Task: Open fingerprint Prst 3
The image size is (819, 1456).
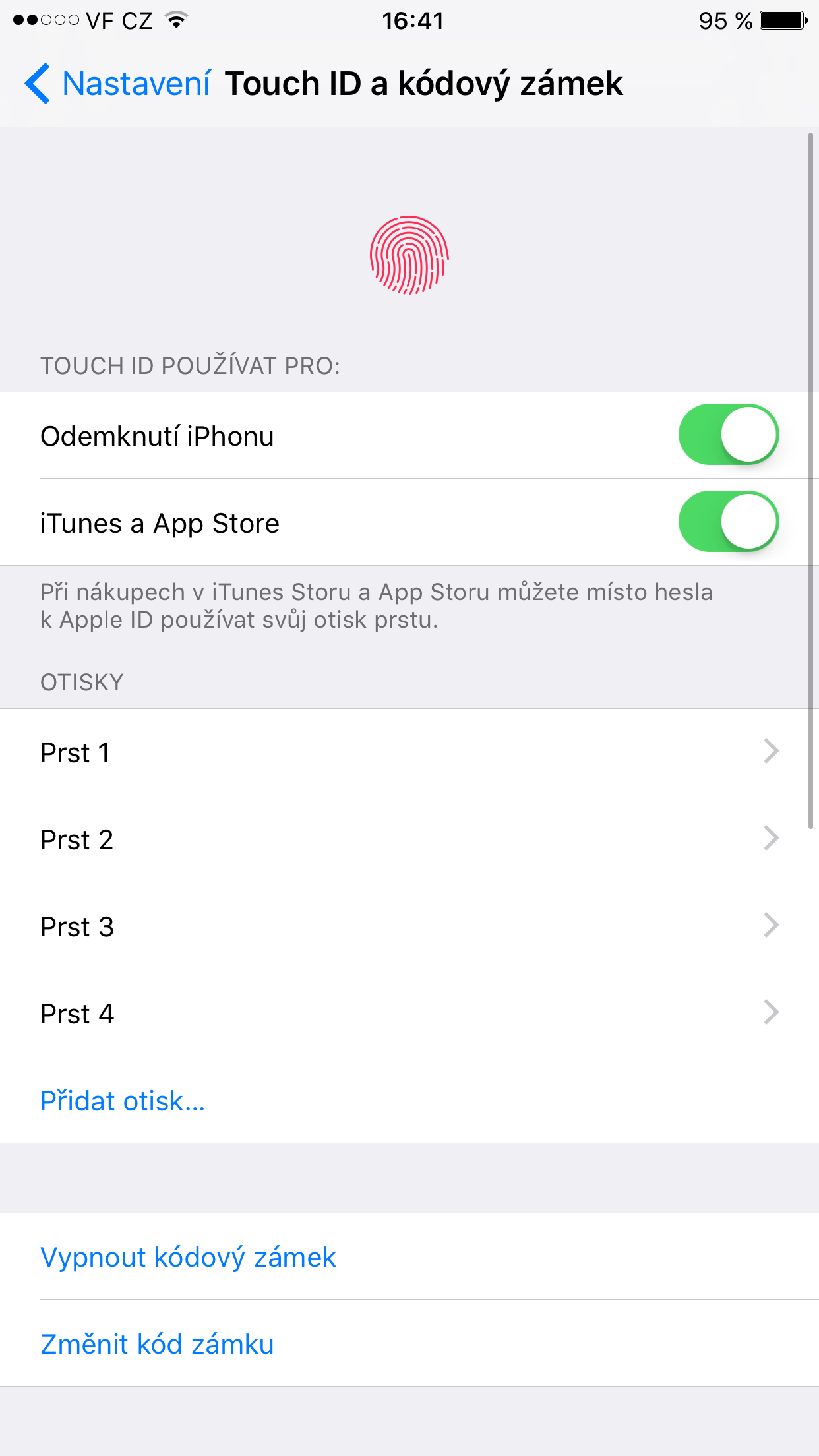Action: click(x=409, y=926)
